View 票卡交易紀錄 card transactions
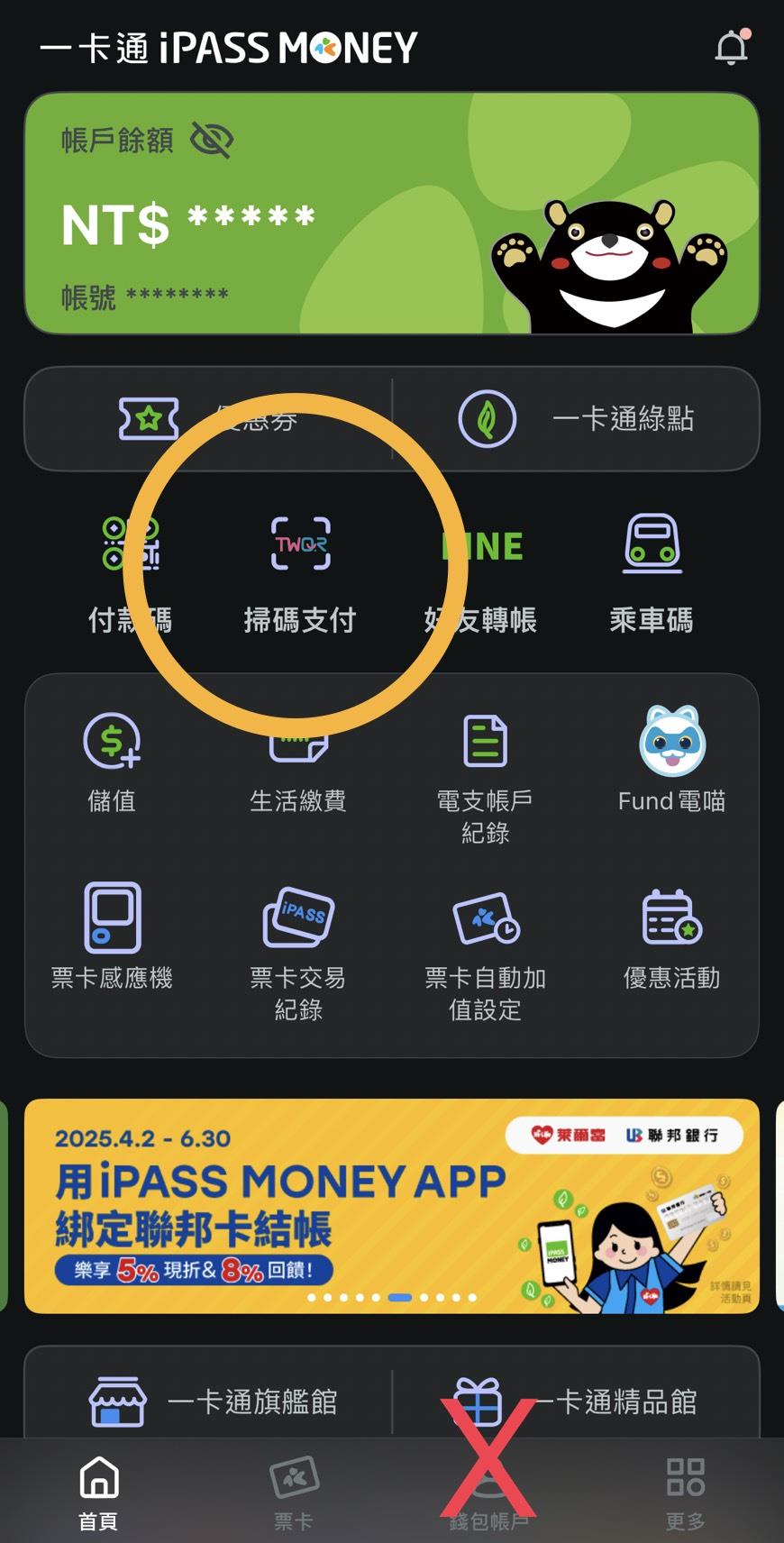This screenshot has height=1543, width=784. click(x=298, y=951)
